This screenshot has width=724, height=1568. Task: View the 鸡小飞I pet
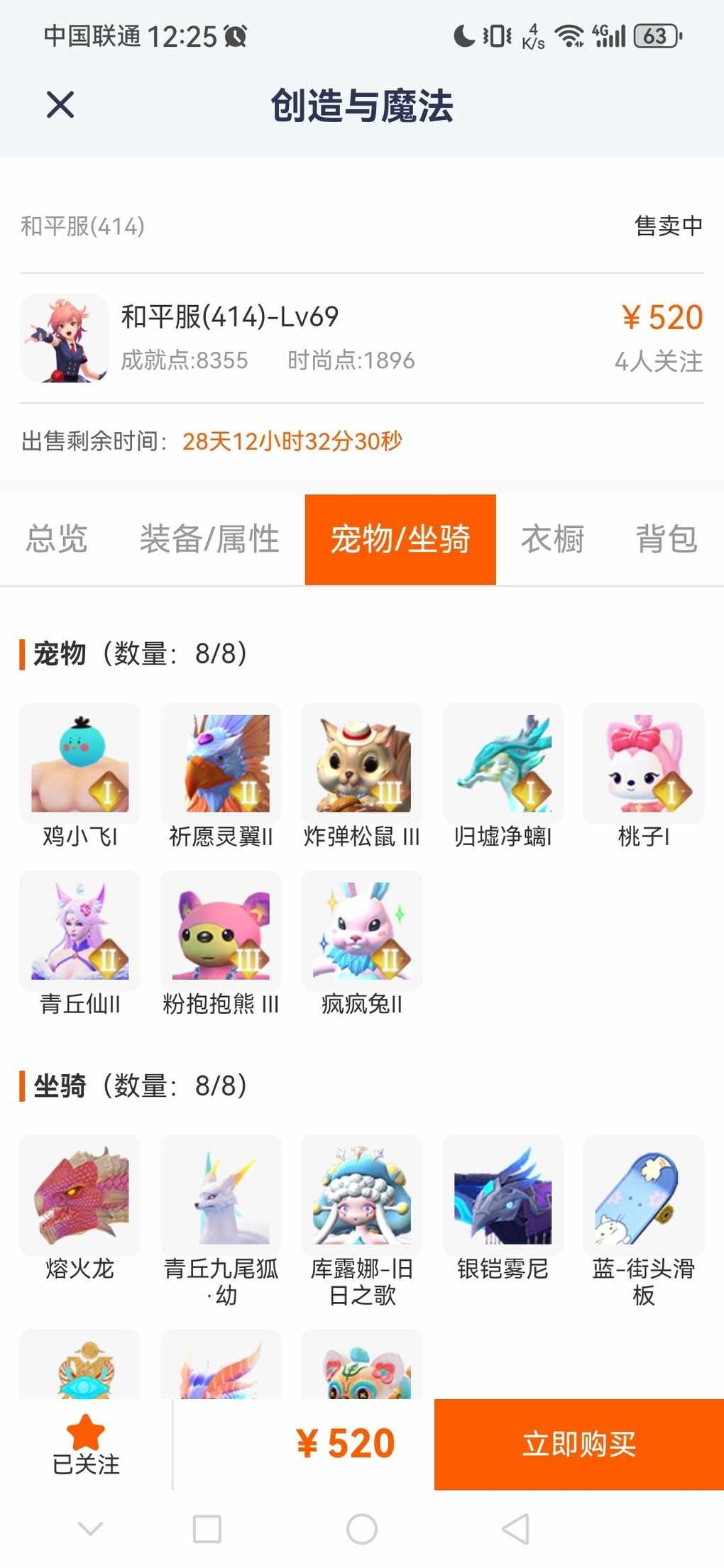(x=79, y=765)
